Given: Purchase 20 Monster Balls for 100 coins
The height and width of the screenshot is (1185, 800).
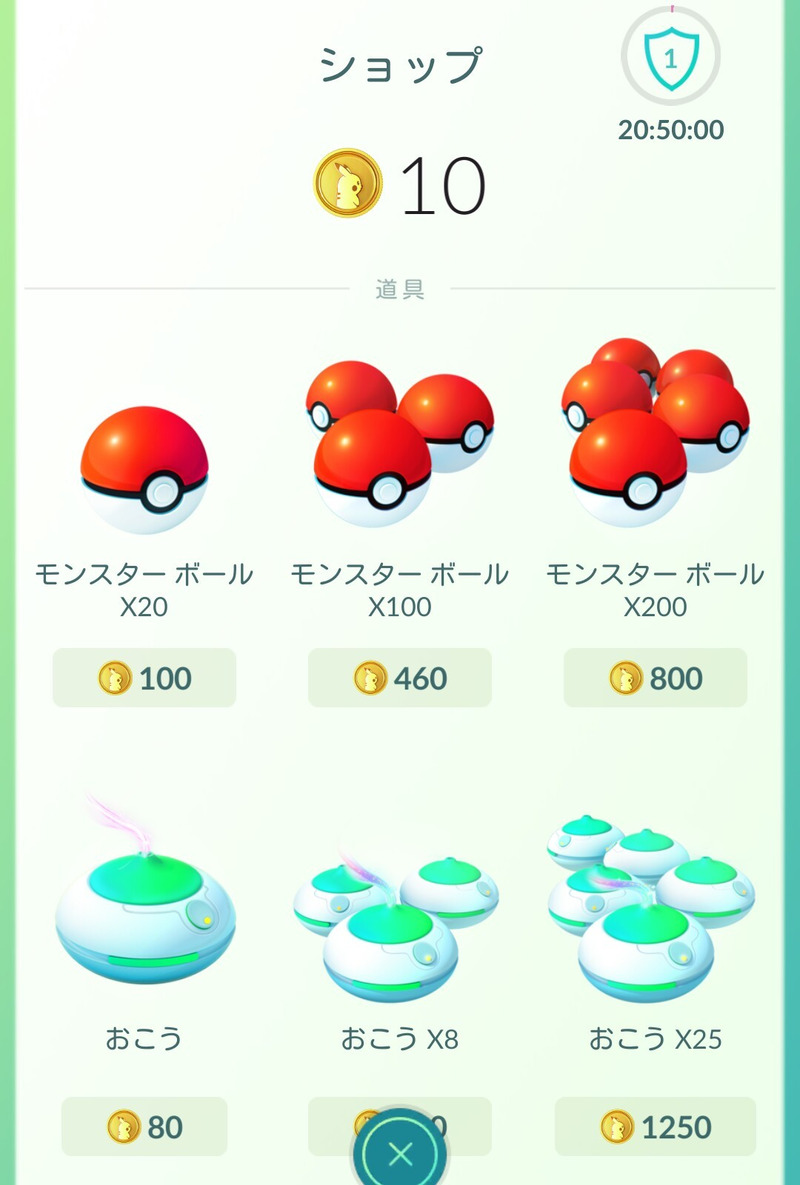Looking at the screenshot, I should click(143, 678).
